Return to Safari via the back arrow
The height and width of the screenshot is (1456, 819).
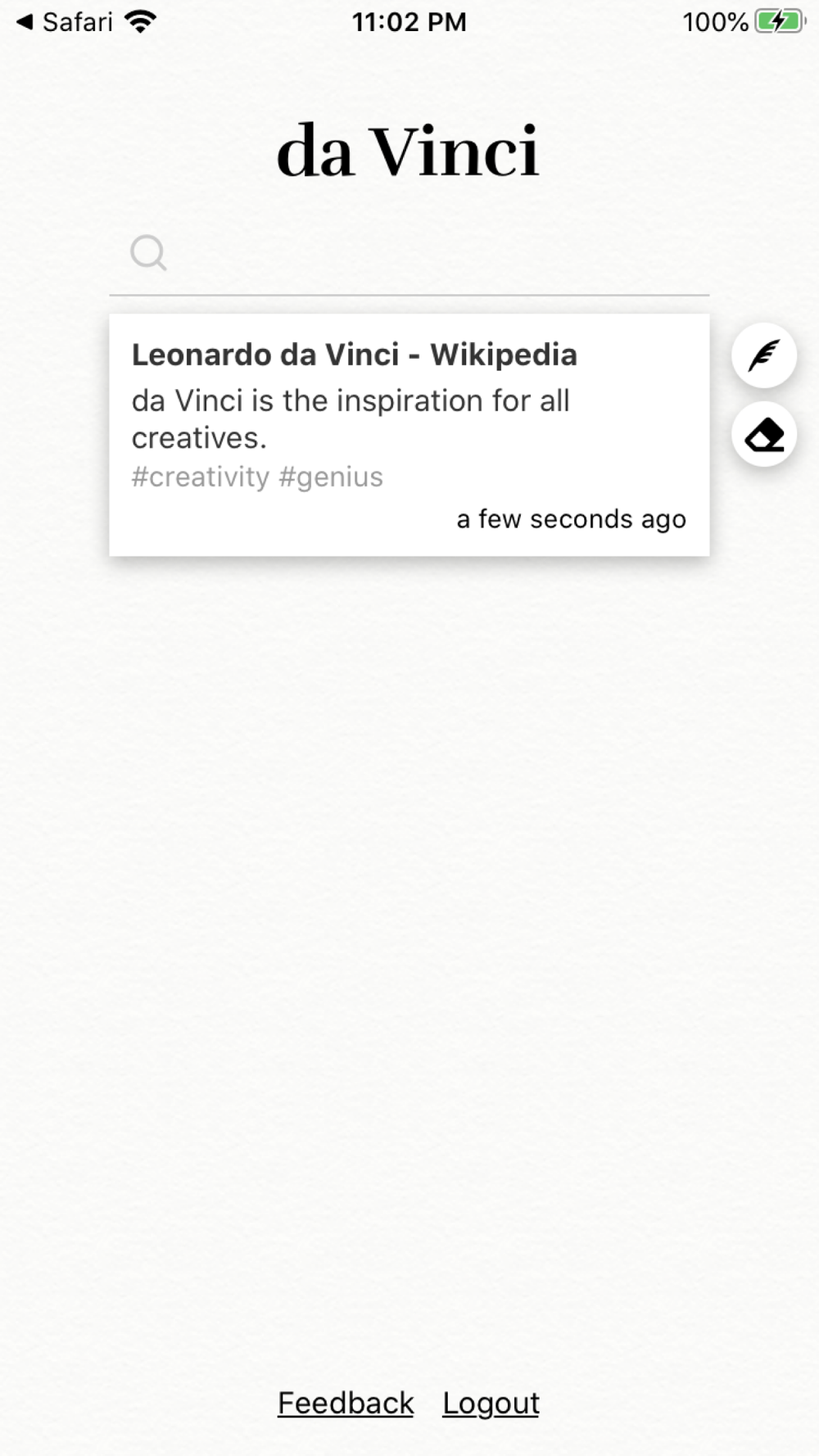64,22
